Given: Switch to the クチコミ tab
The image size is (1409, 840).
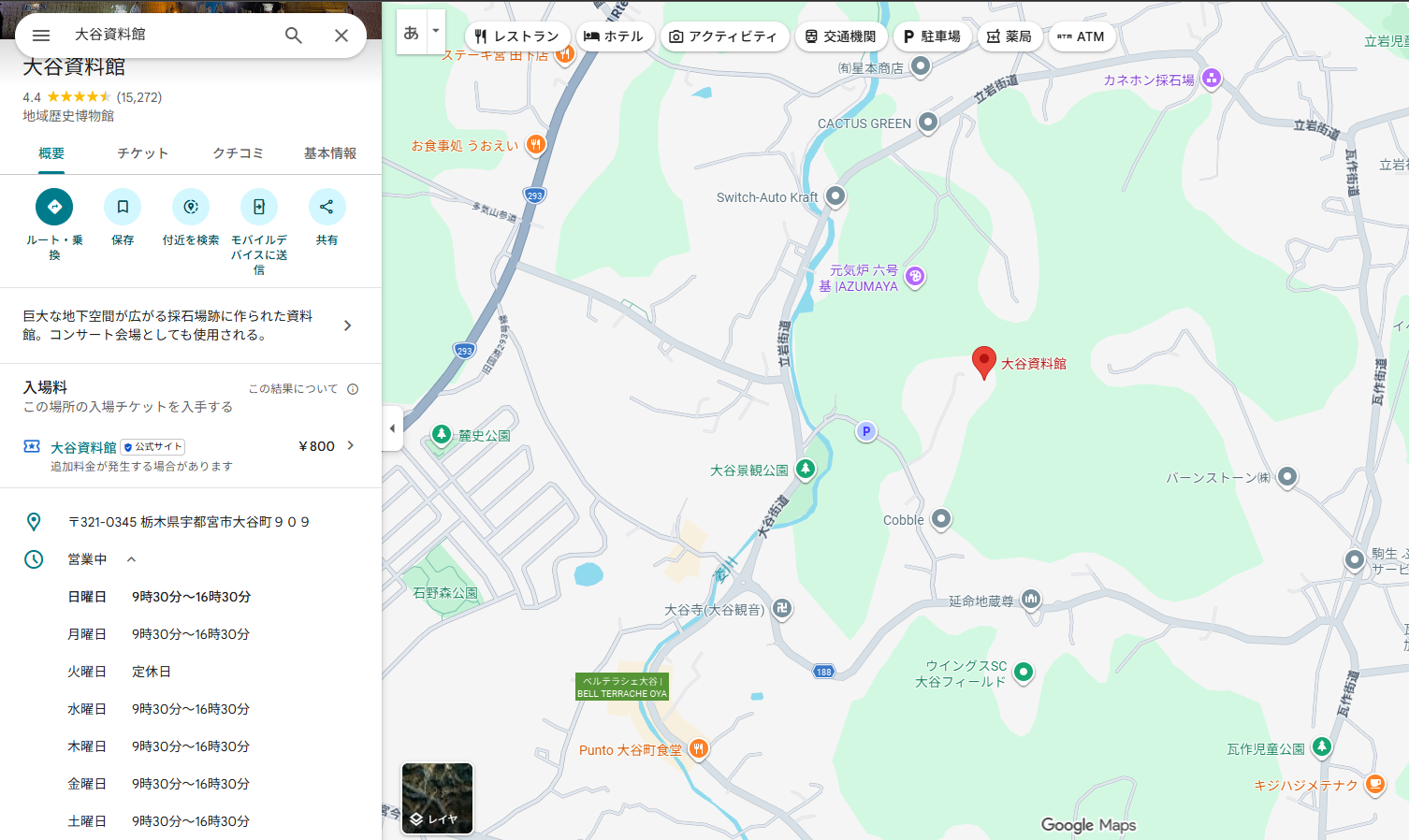Looking at the screenshot, I should 238,153.
